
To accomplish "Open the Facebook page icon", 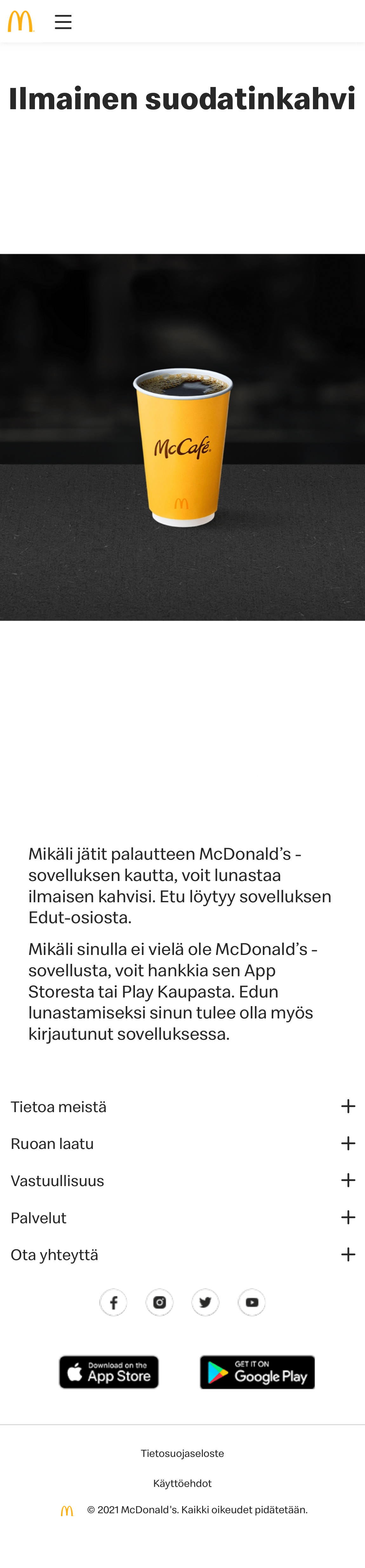I will [113, 1302].
